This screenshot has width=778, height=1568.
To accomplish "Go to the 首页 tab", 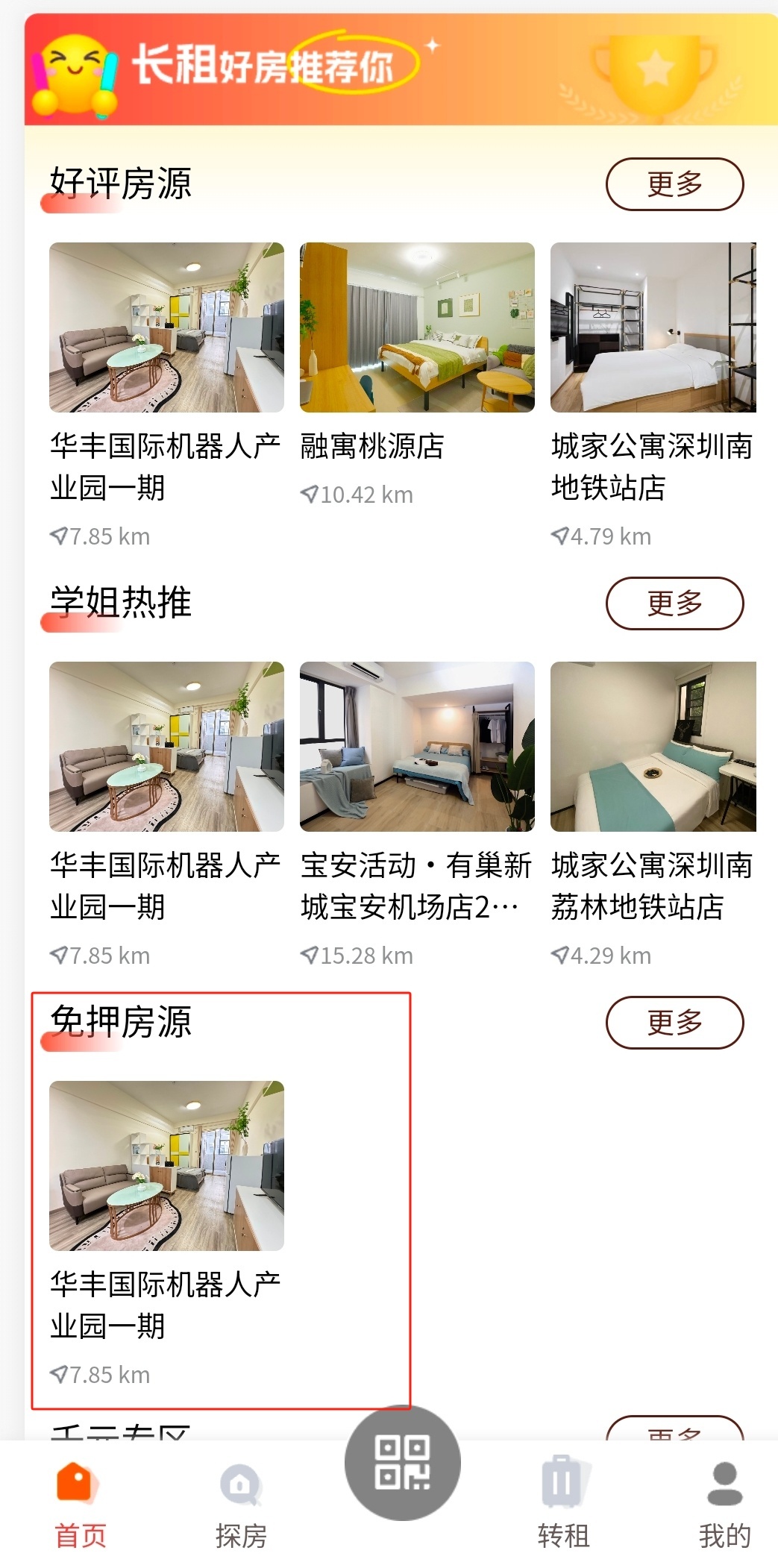I will pyautogui.click(x=80, y=1503).
